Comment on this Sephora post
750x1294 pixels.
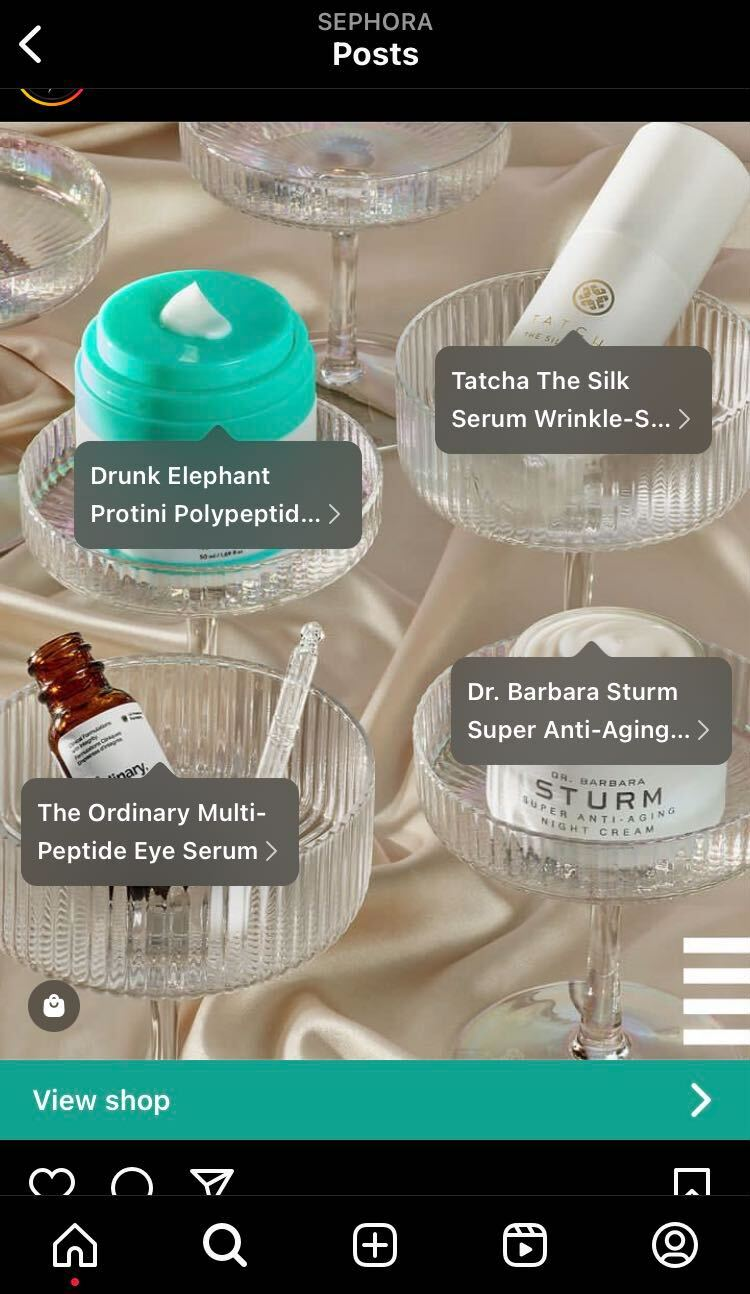[x=132, y=1182]
